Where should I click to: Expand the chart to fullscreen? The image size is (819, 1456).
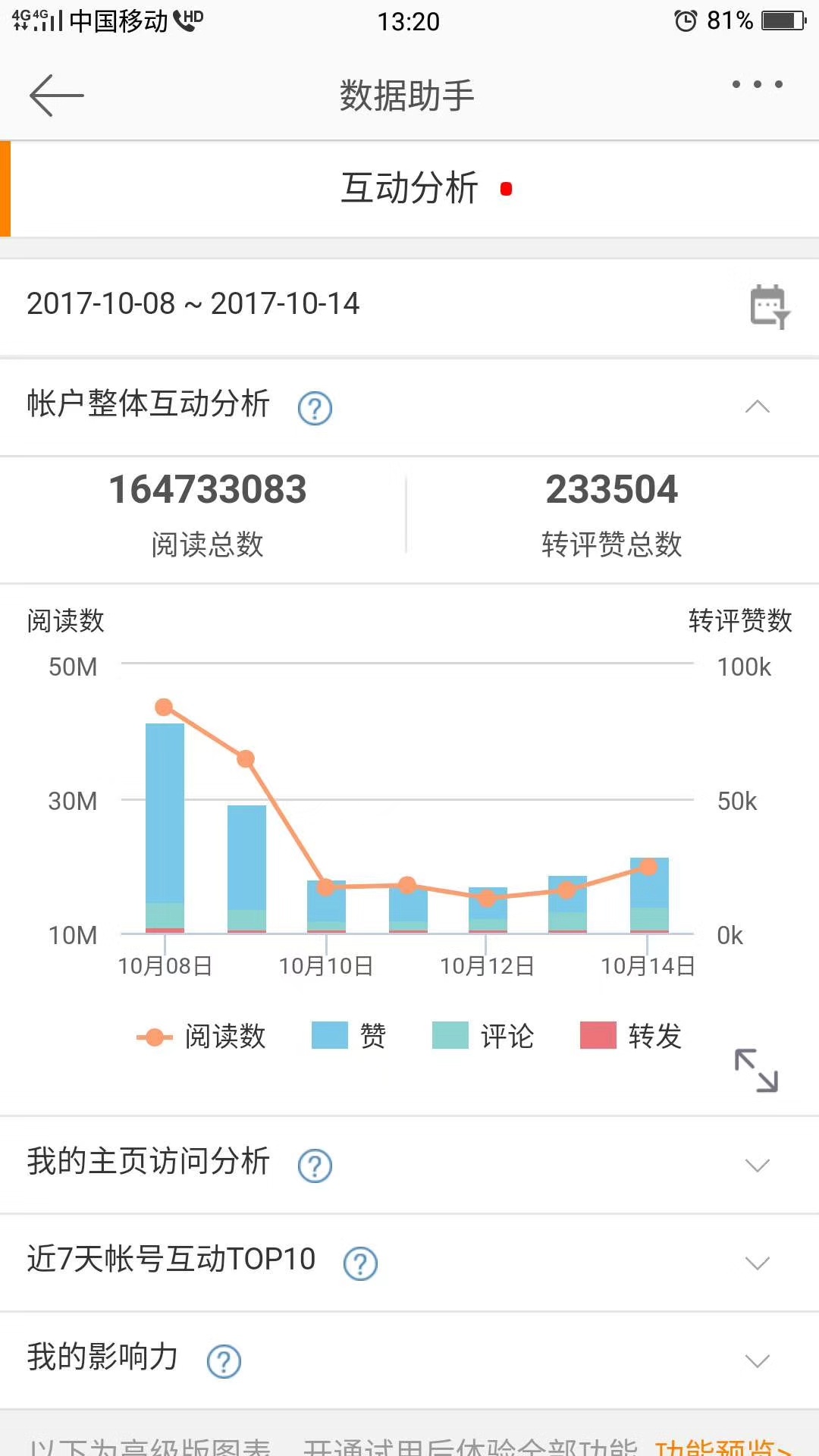click(756, 1070)
